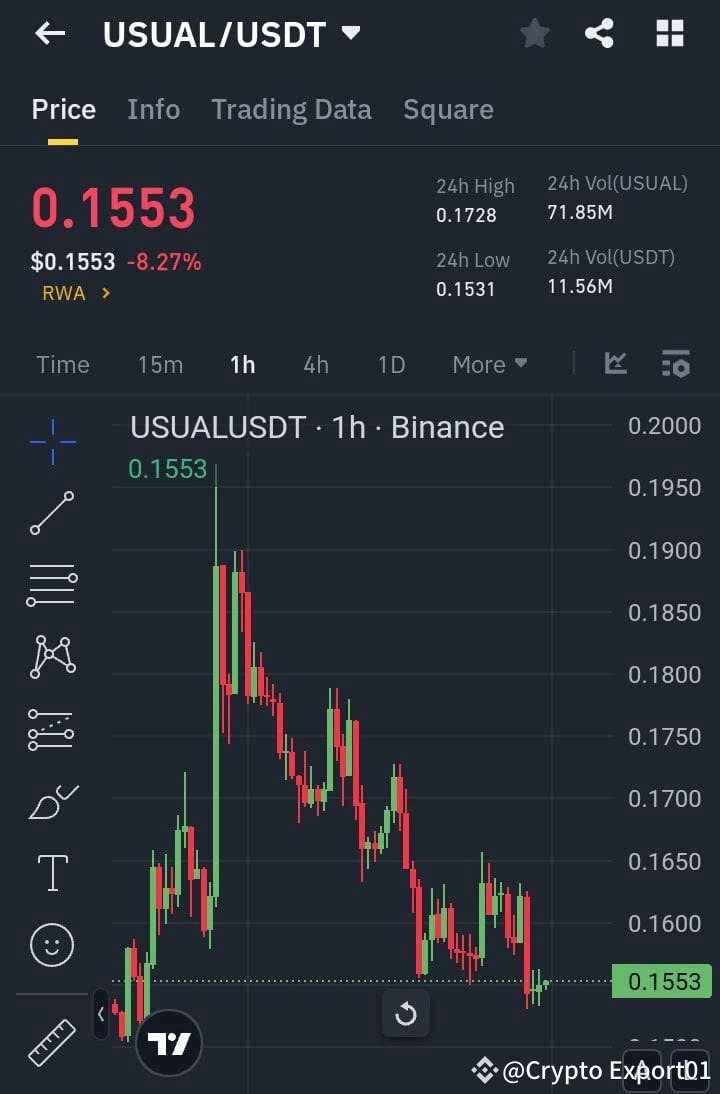This screenshot has width=720, height=1094.
Task: Select the XABCD pattern tool
Action: pos(51,656)
